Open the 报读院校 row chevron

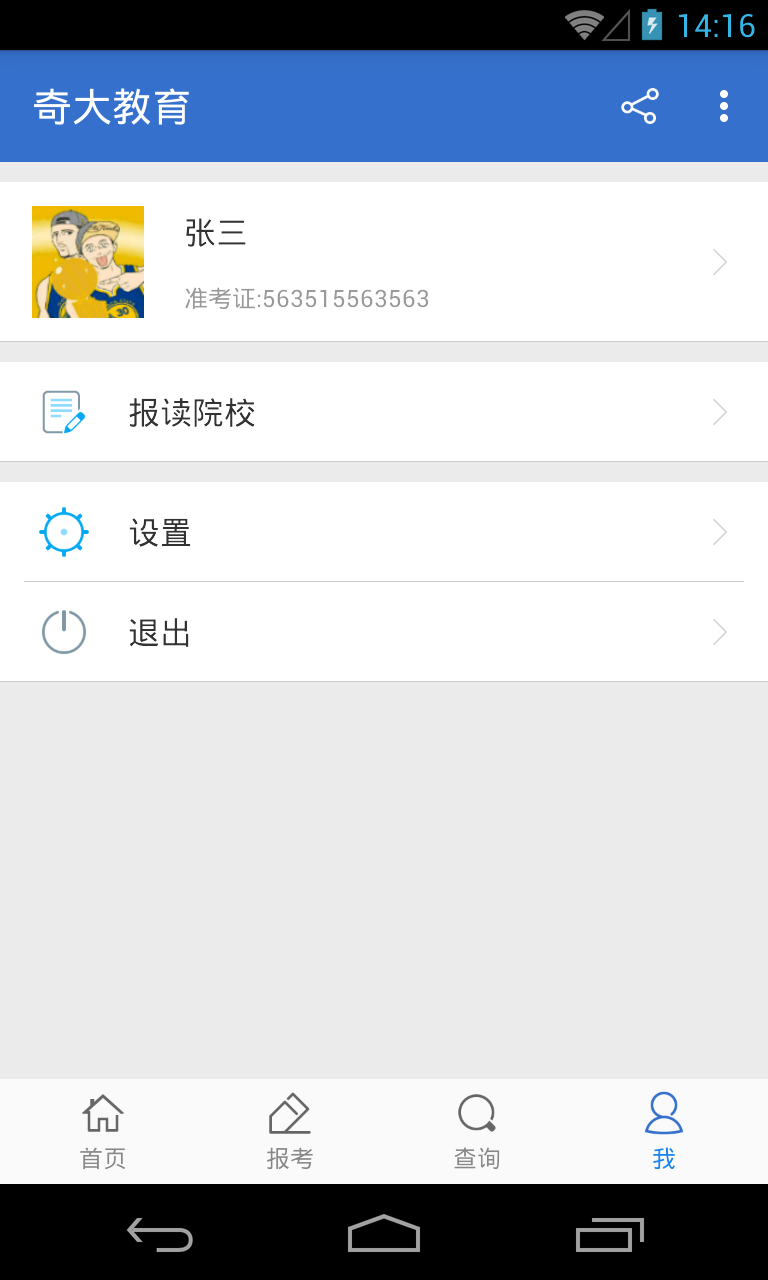(x=719, y=411)
